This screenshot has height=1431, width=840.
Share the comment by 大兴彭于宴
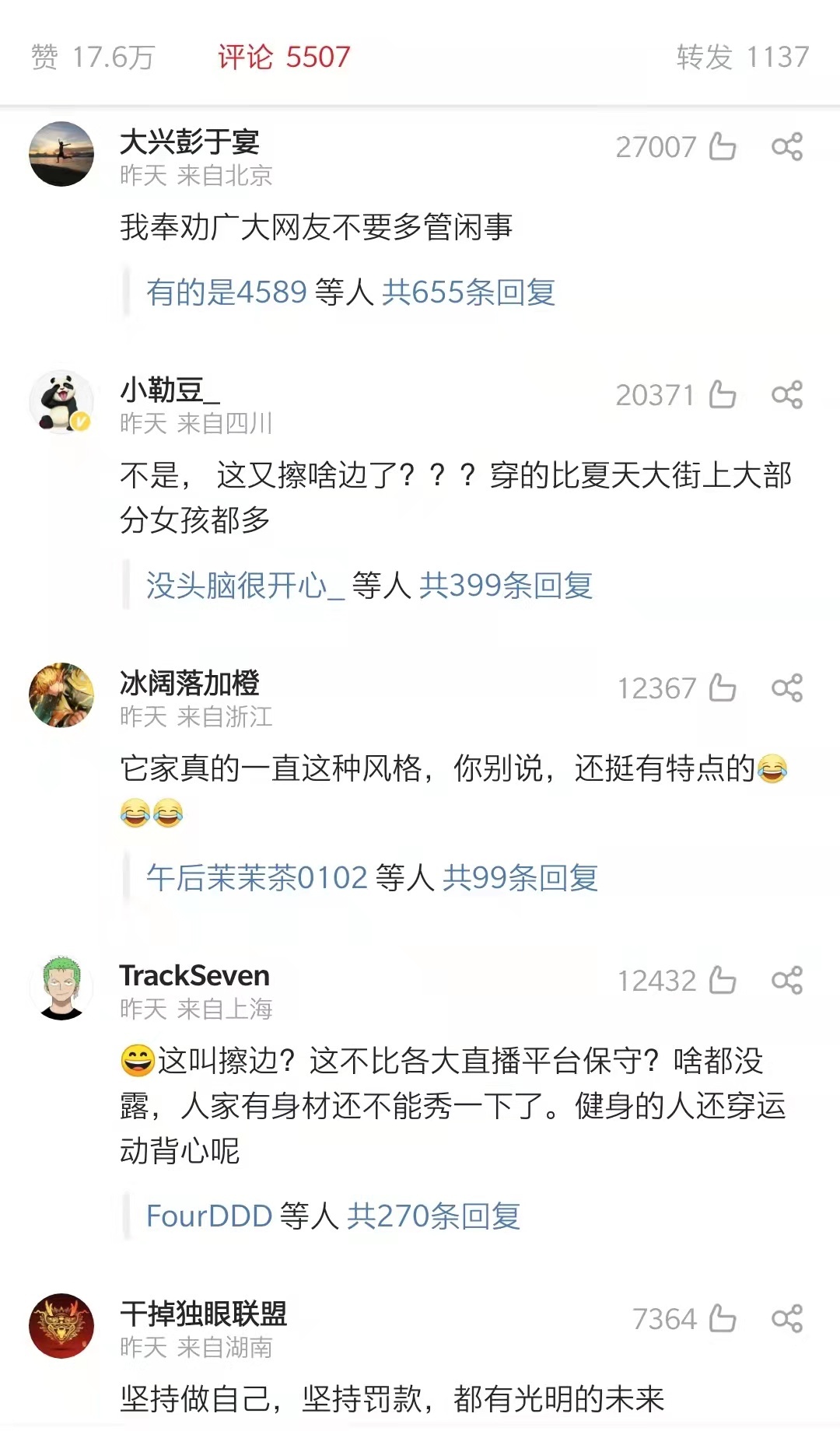(x=786, y=146)
